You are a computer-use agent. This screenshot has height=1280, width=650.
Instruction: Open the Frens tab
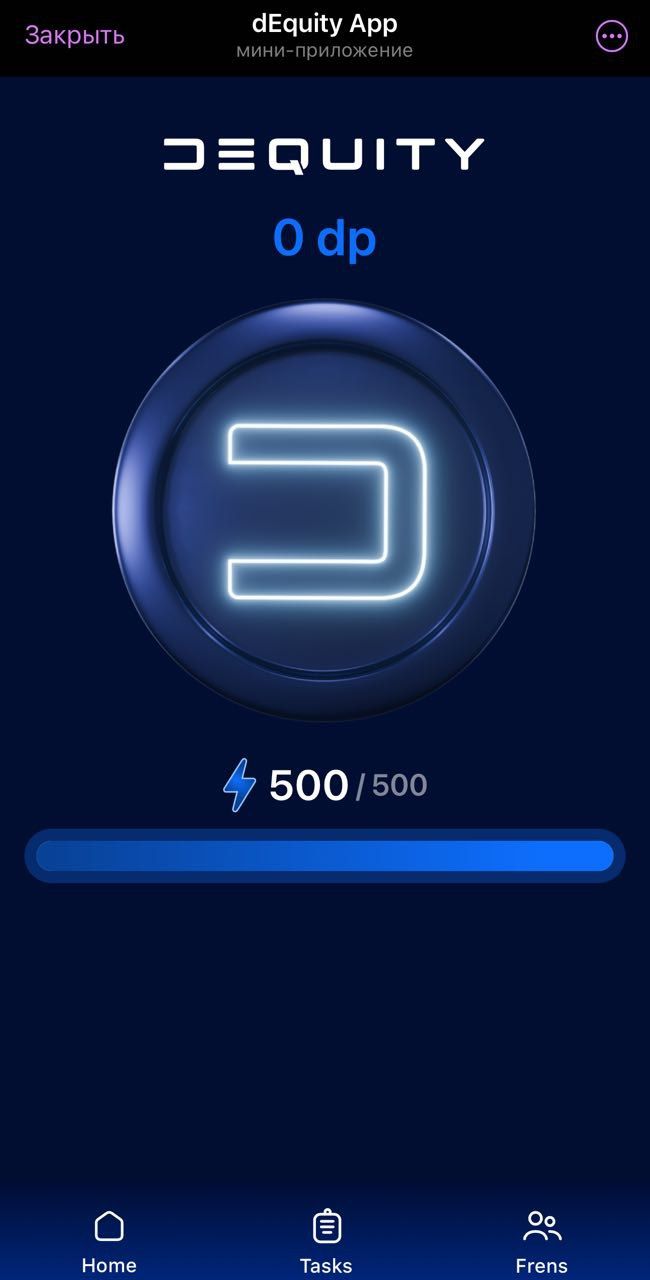(x=541, y=1241)
